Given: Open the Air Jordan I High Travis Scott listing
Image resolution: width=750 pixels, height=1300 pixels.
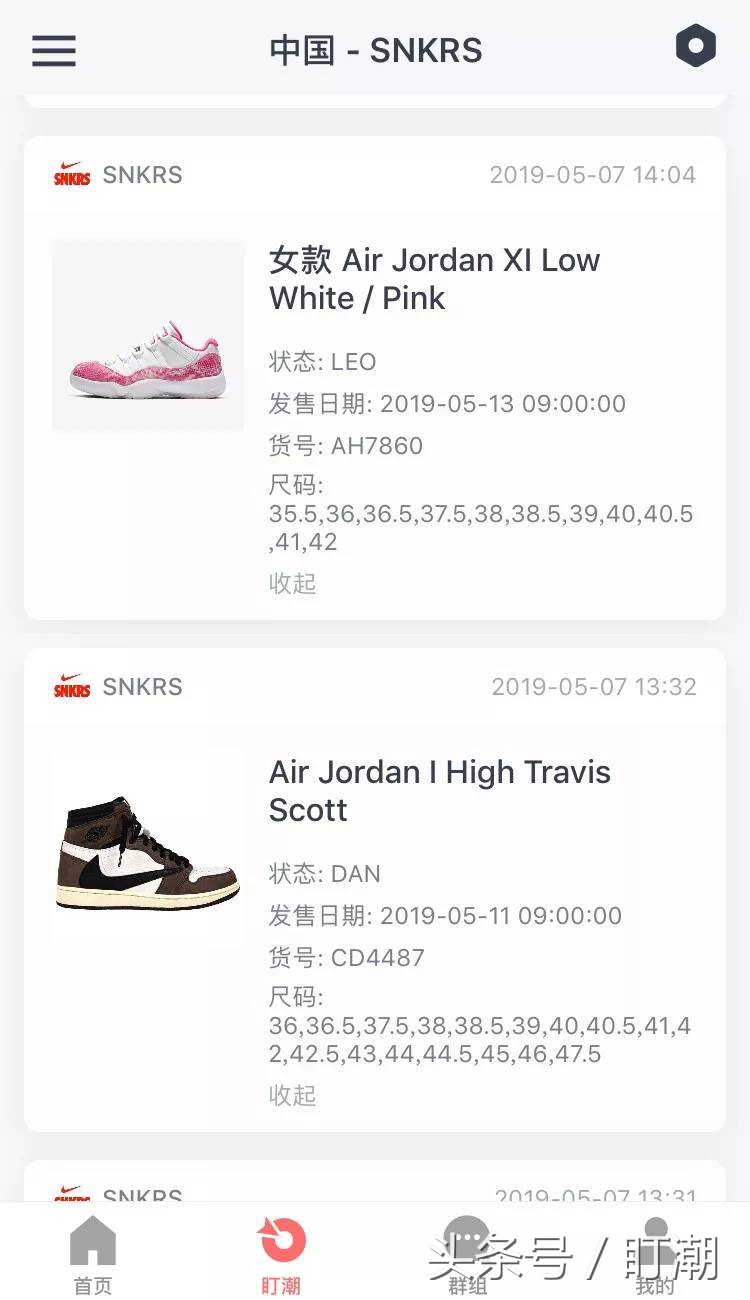Looking at the screenshot, I should click(439, 791).
